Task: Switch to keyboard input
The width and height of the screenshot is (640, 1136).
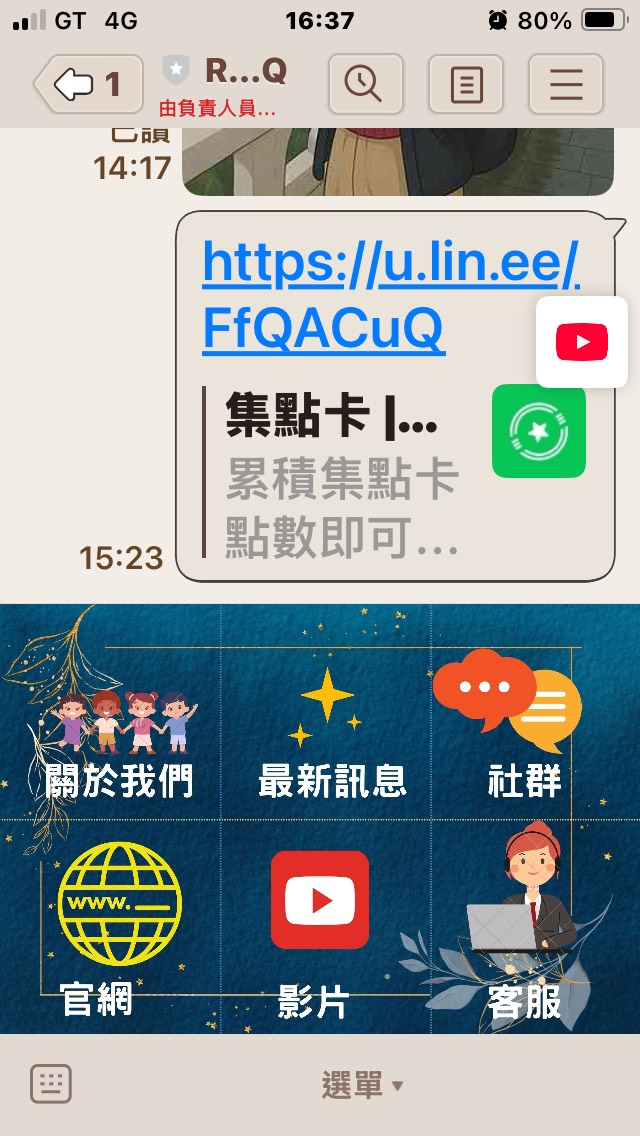Action: pos(50,1084)
